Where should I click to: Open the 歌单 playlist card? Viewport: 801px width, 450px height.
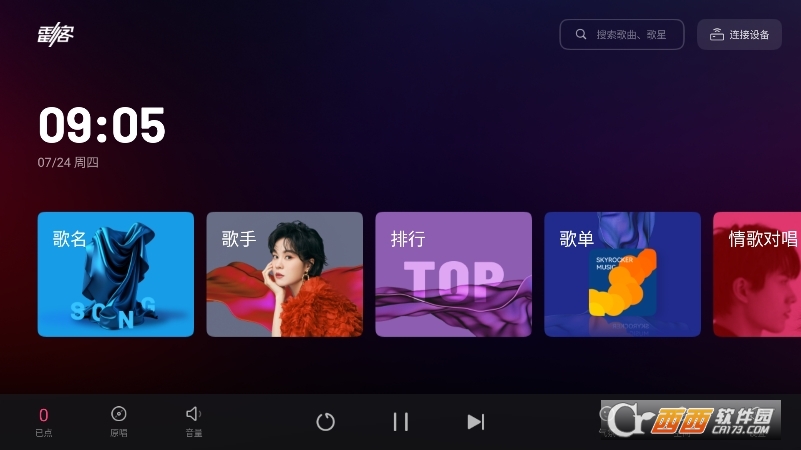click(622, 274)
